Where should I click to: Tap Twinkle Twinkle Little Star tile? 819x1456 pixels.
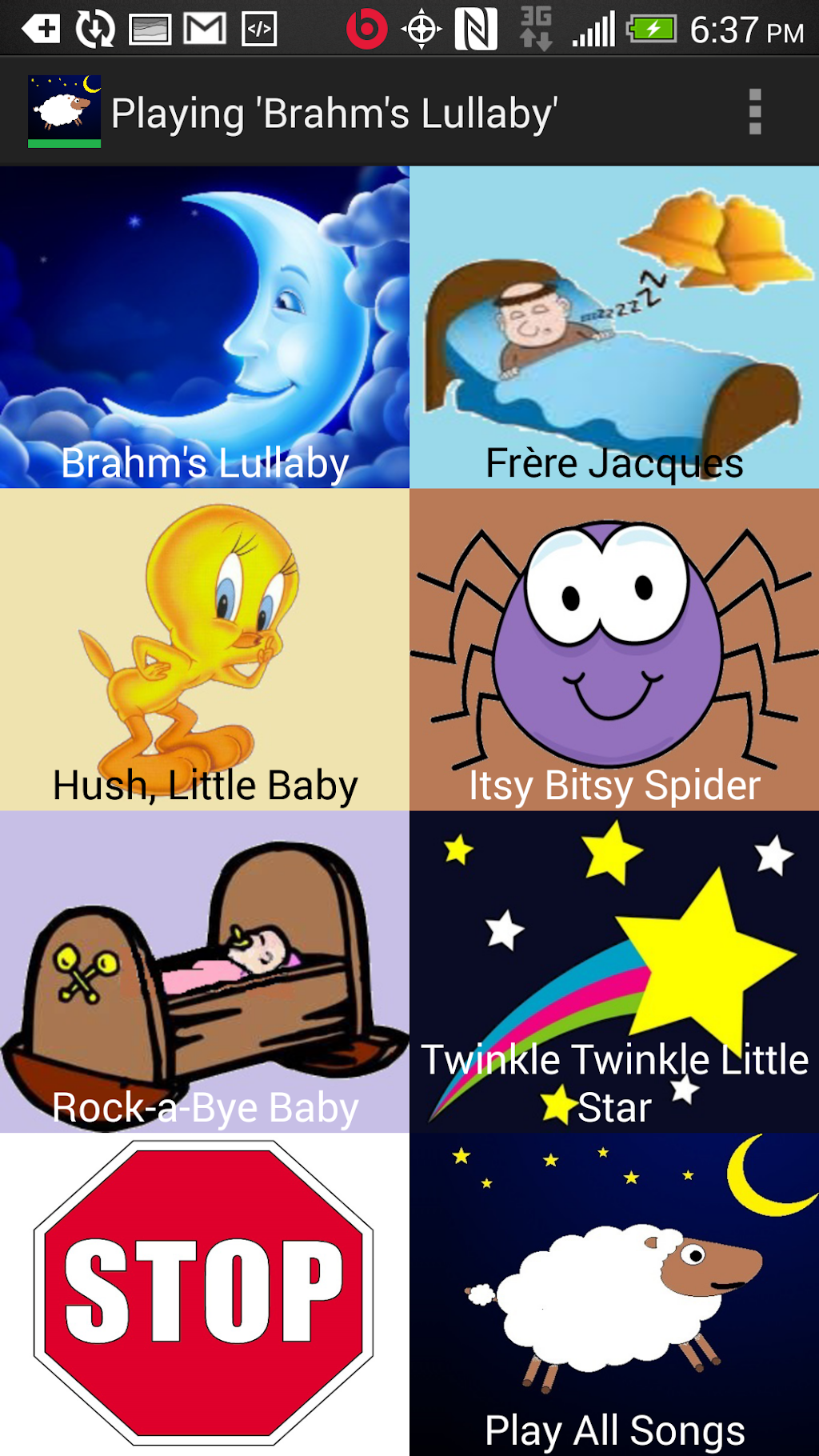(x=614, y=972)
